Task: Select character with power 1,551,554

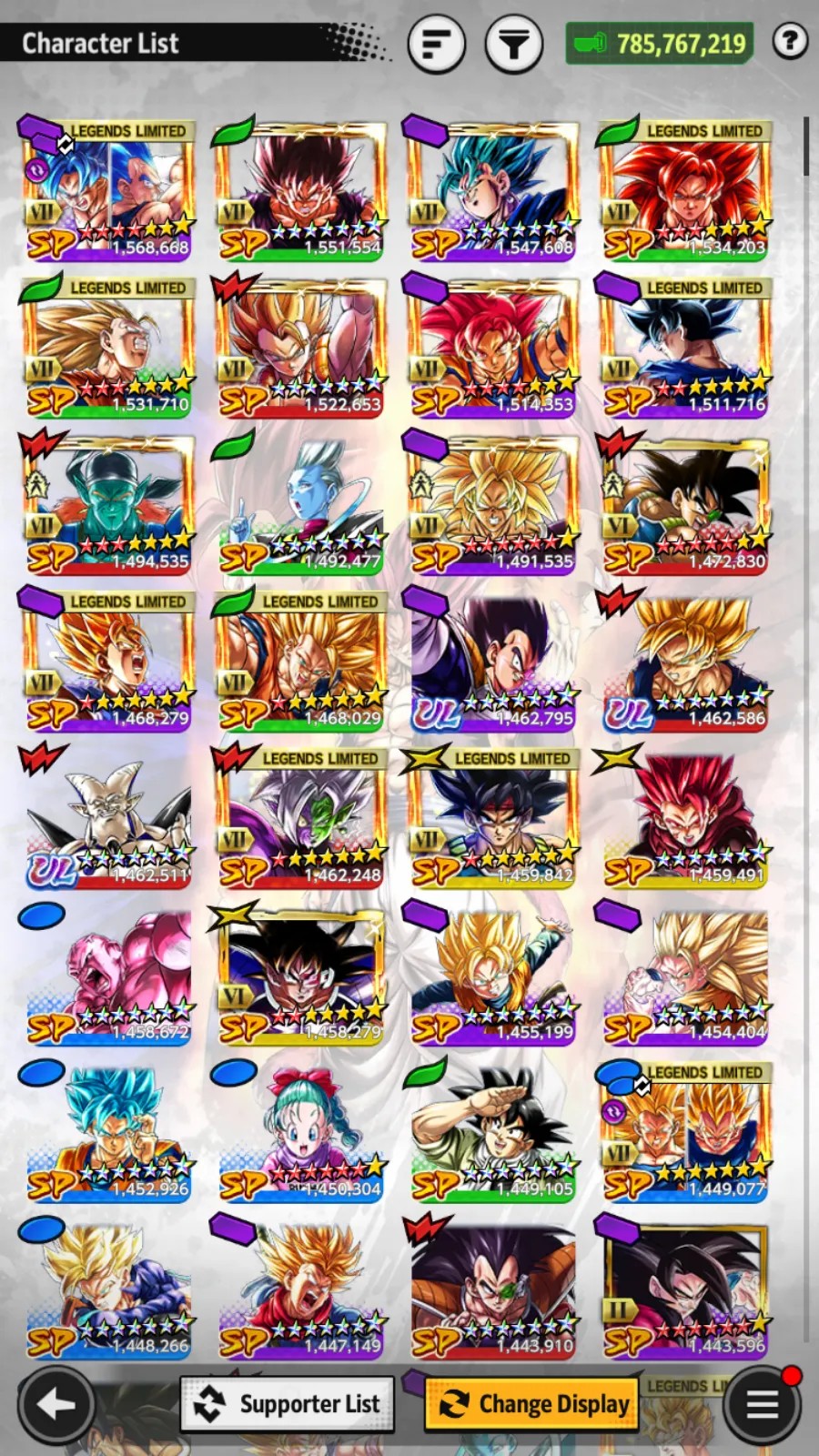Action: (300, 189)
